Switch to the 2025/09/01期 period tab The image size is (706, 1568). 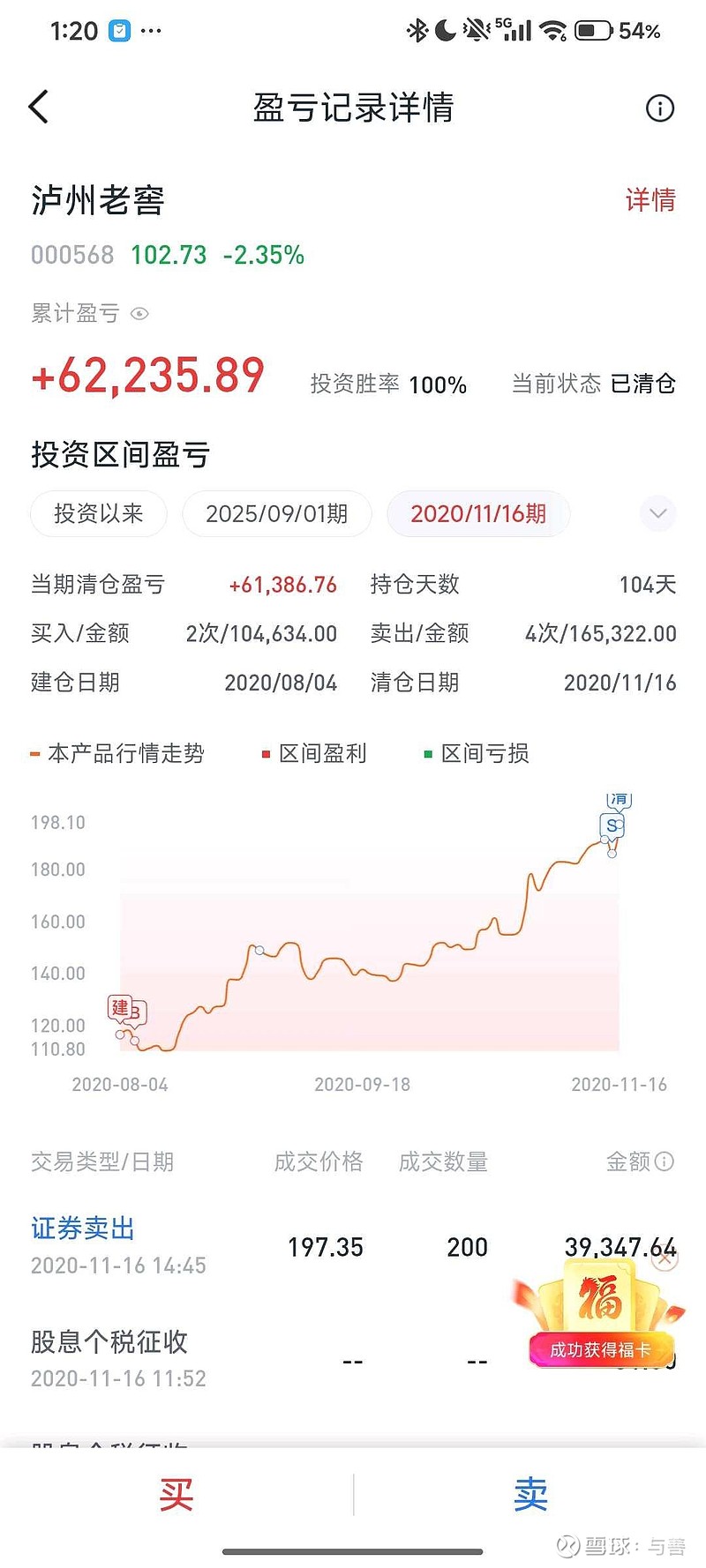pos(276,514)
